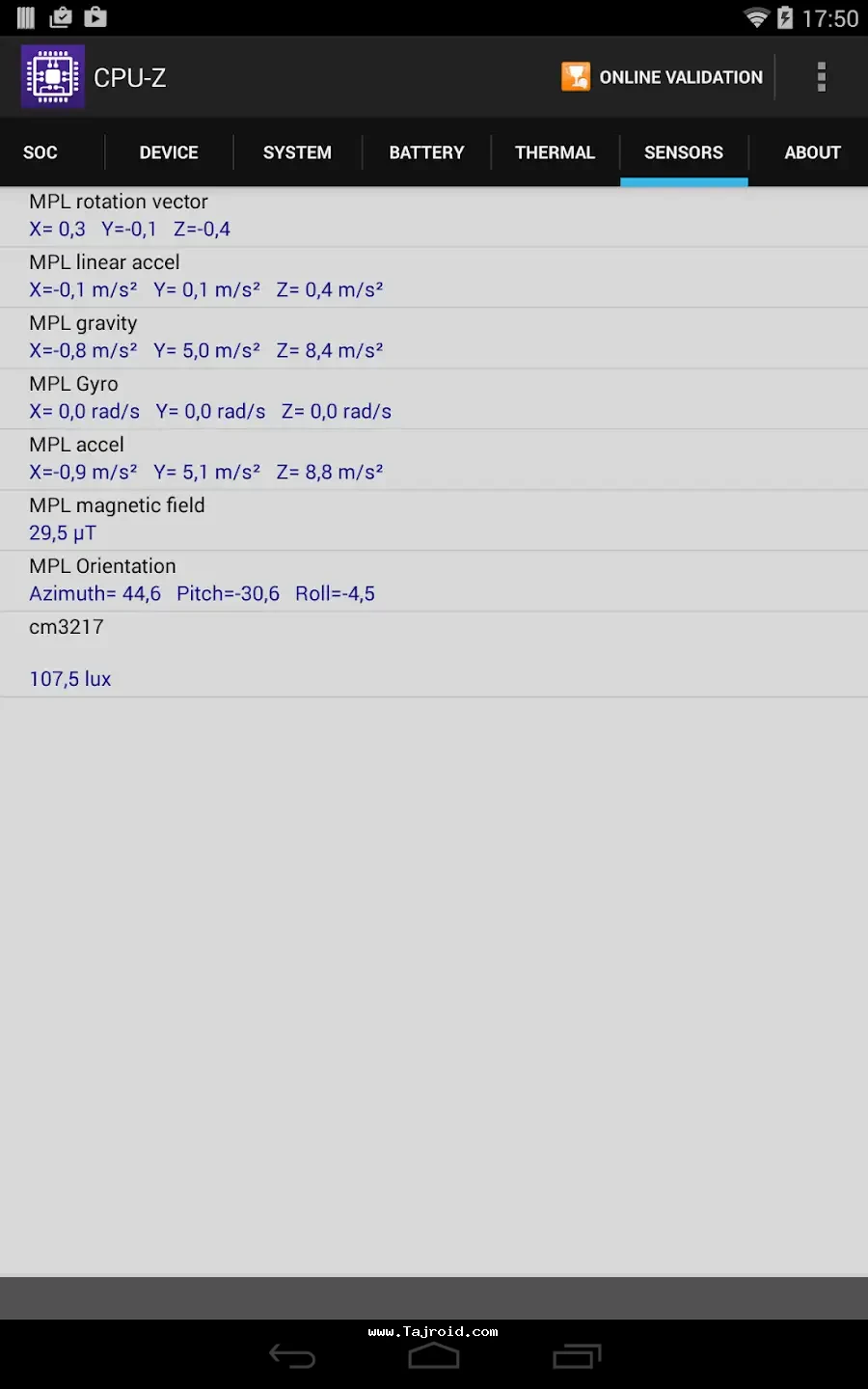Open the overflow menu
The width and height of the screenshot is (868, 1389).
(821, 77)
